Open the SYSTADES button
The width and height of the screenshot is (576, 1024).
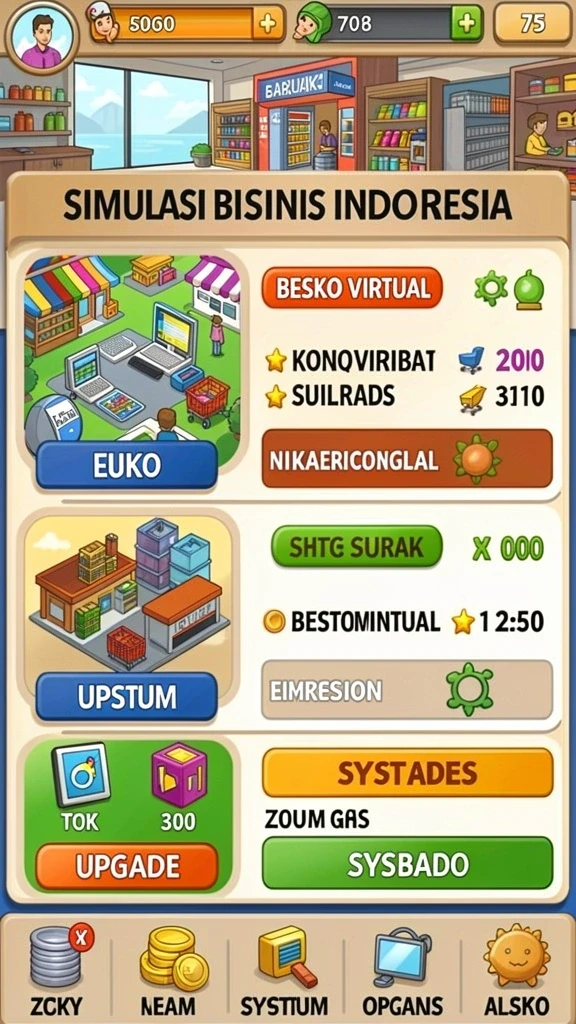[x=407, y=773]
